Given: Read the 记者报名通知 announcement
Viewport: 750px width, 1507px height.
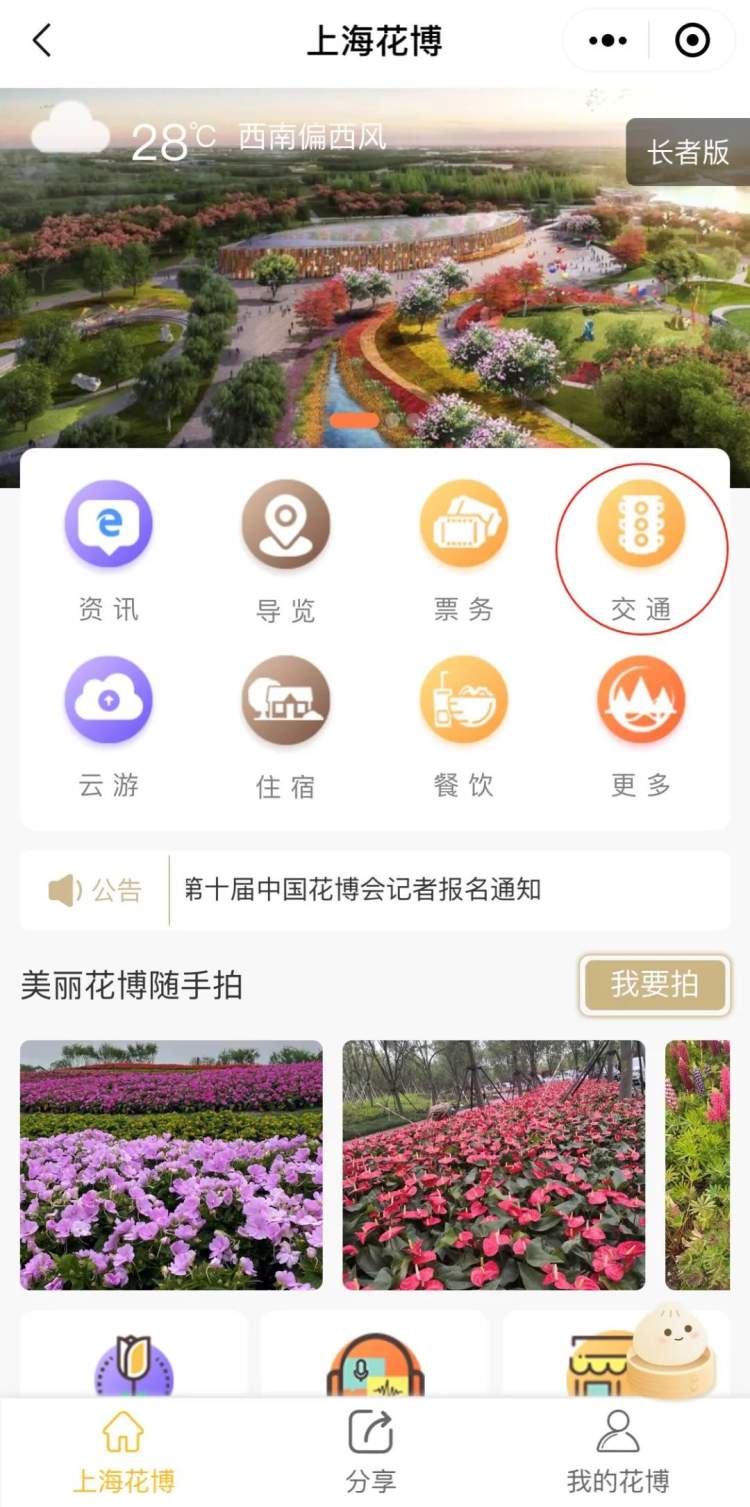Looking at the screenshot, I should click(x=363, y=889).
